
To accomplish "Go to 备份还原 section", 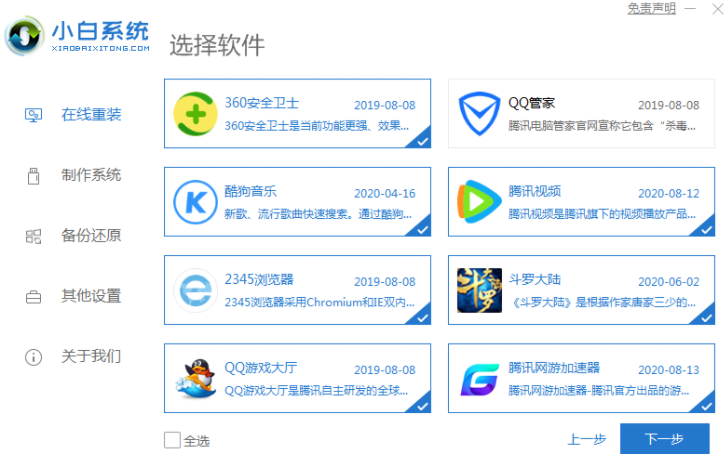I will click(90, 236).
